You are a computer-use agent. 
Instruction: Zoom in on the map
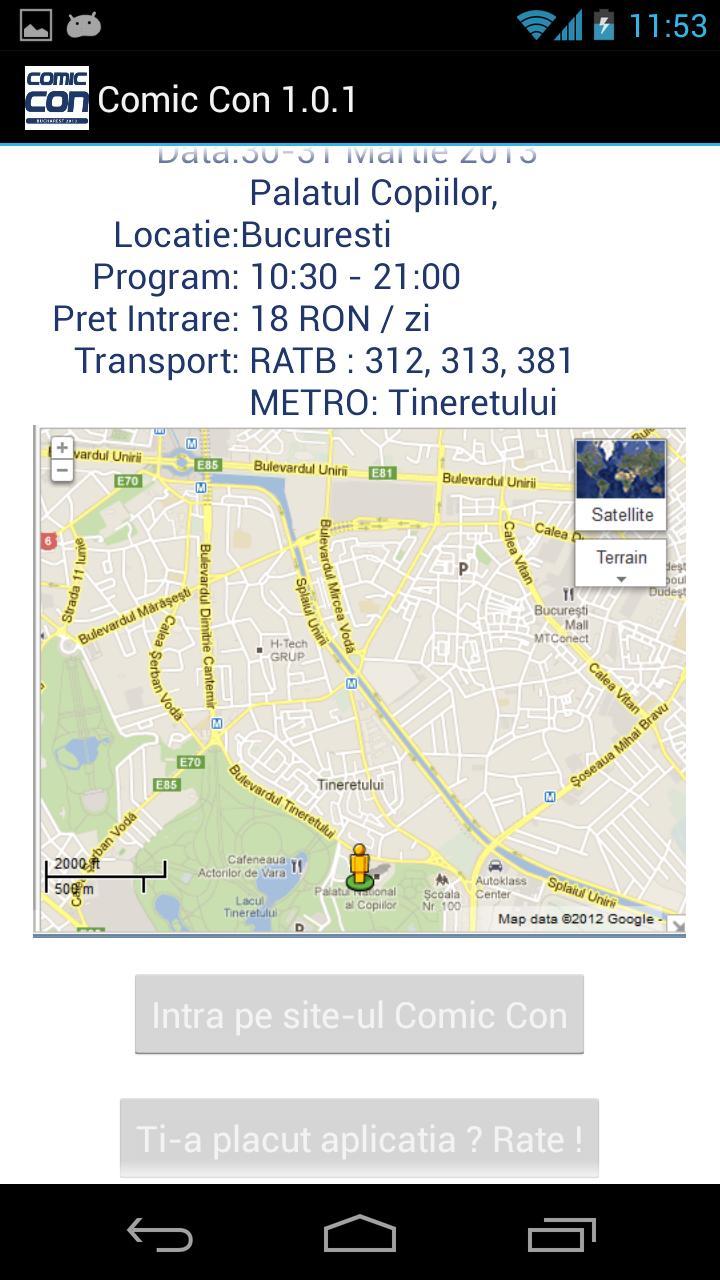[x=62, y=448]
